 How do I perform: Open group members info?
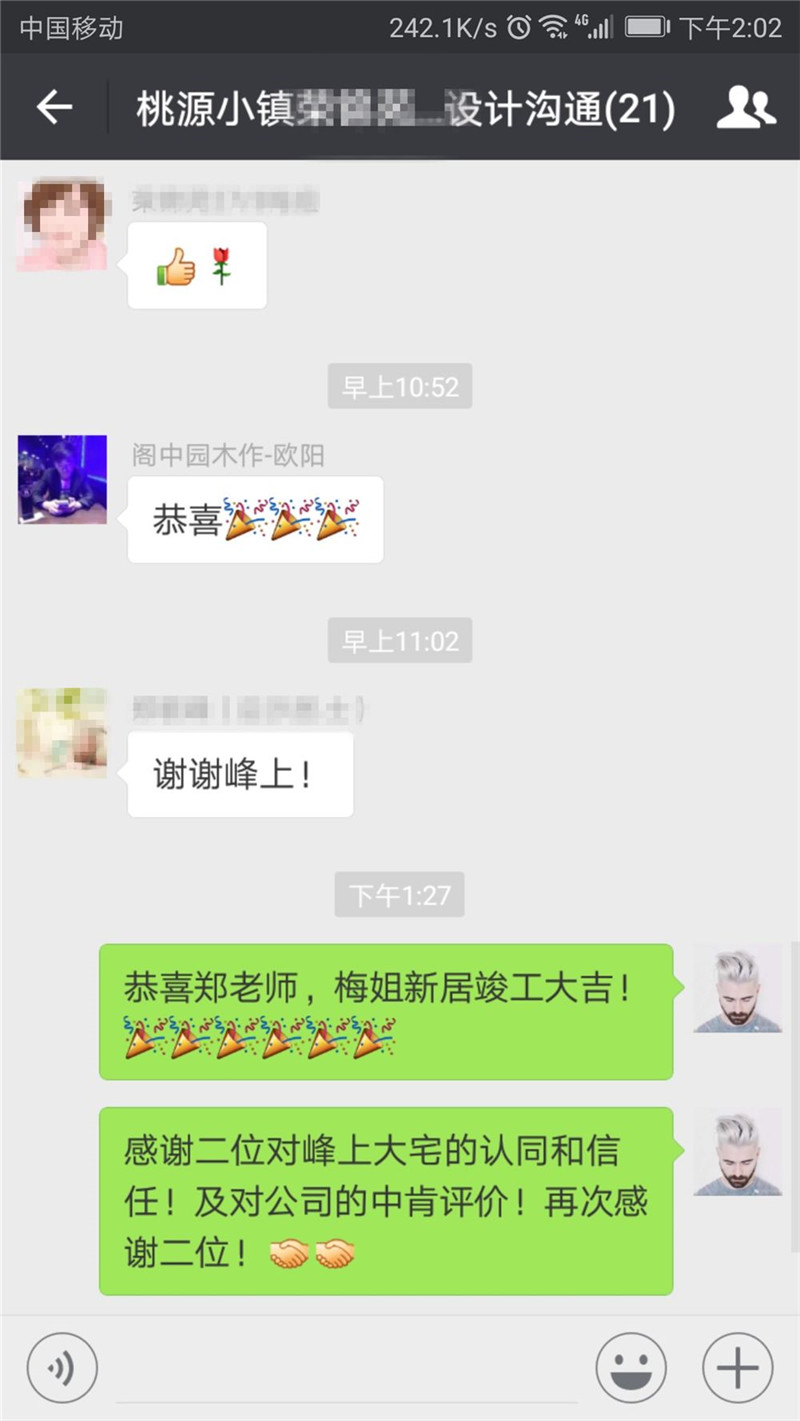tap(745, 107)
